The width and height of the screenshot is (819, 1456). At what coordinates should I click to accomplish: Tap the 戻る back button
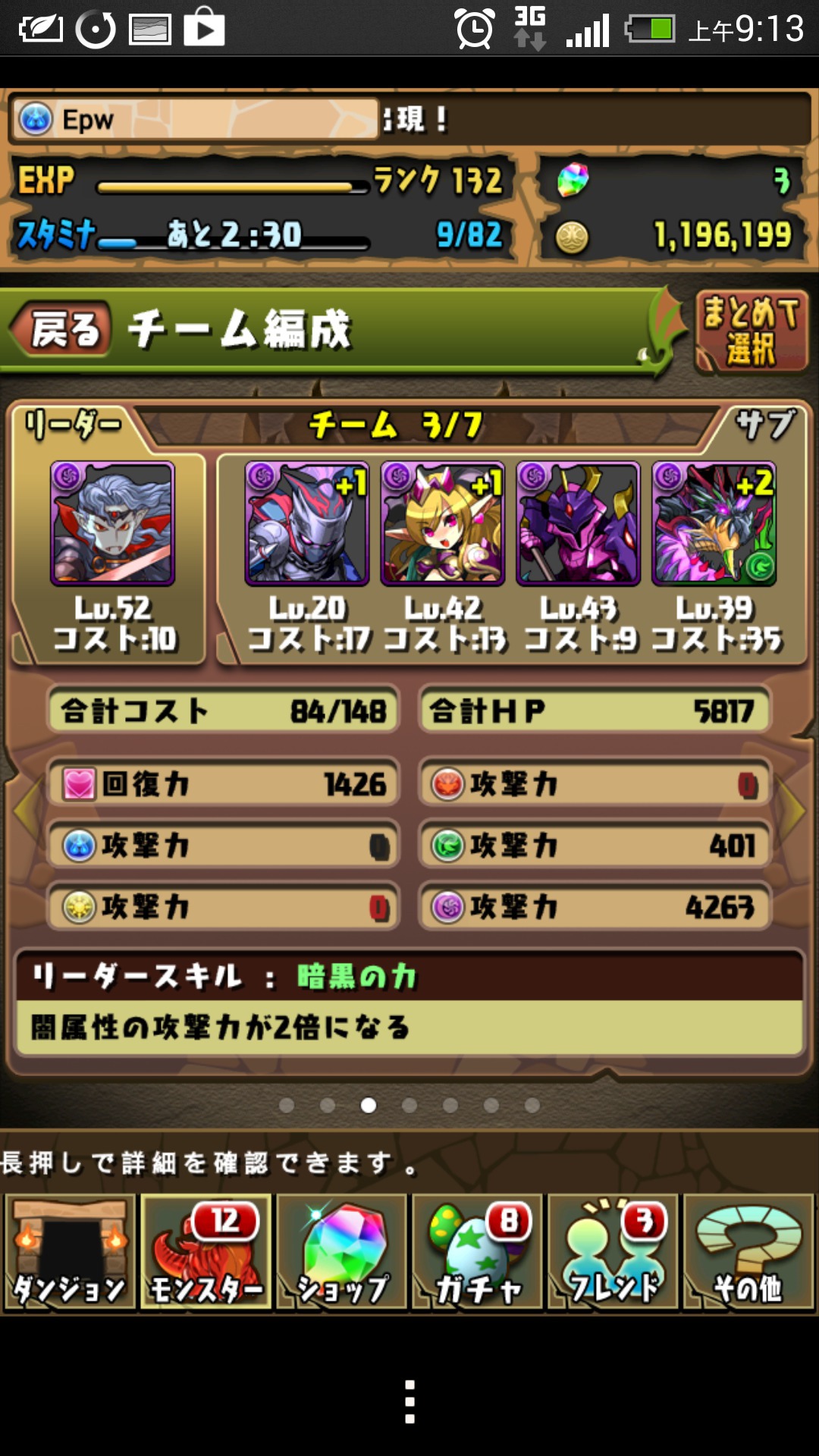click(61, 329)
